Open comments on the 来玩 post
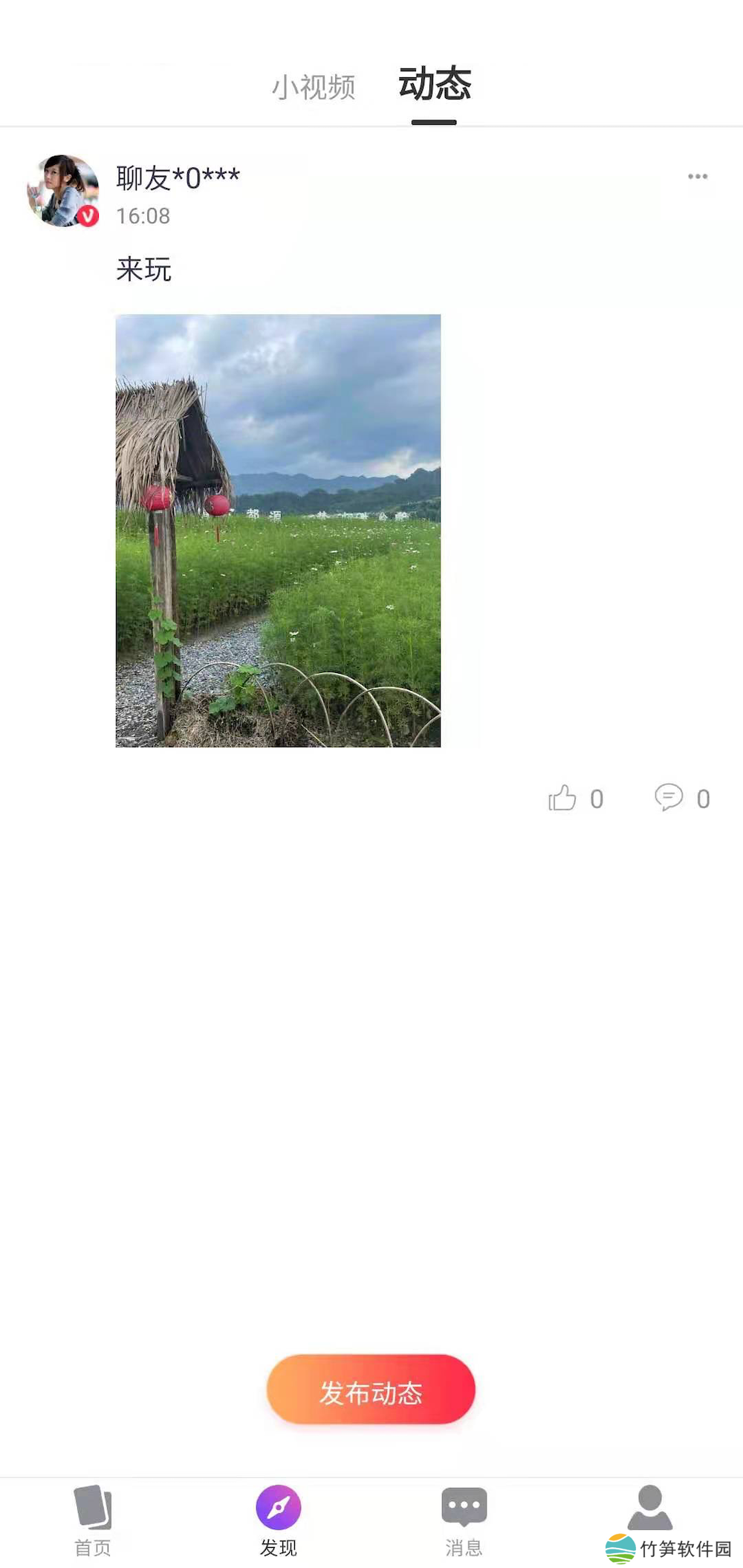The height and width of the screenshot is (1568, 743). pos(669,798)
